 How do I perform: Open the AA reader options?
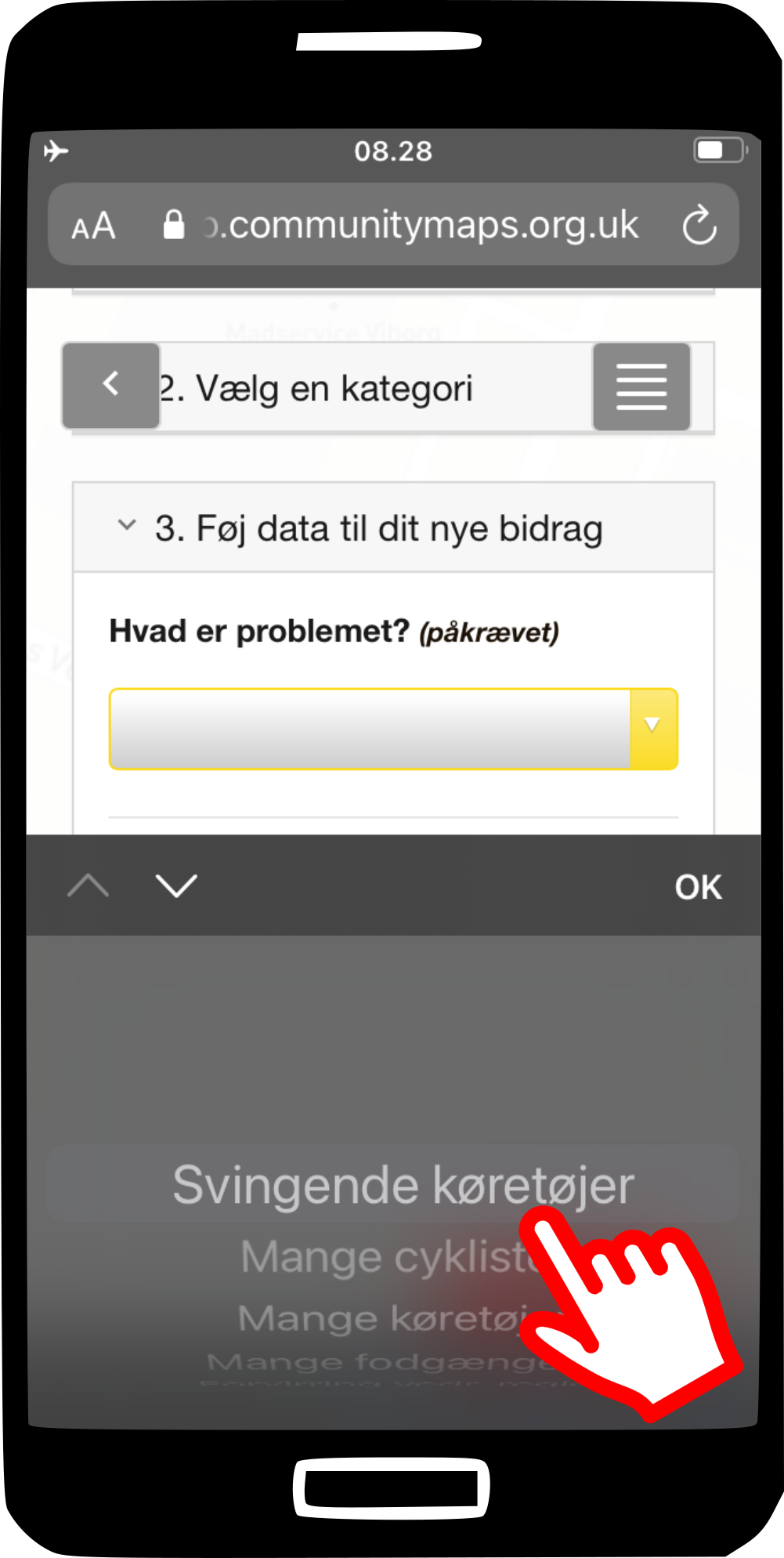point(94,226)
